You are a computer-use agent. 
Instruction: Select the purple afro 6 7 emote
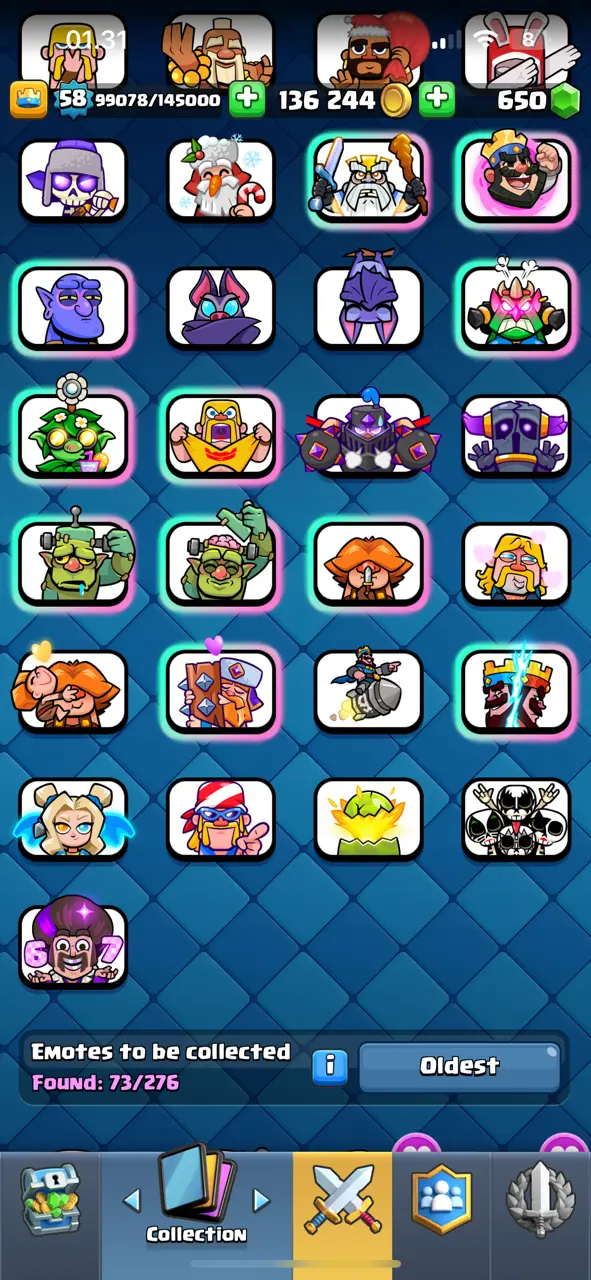[x=73, y=944]
